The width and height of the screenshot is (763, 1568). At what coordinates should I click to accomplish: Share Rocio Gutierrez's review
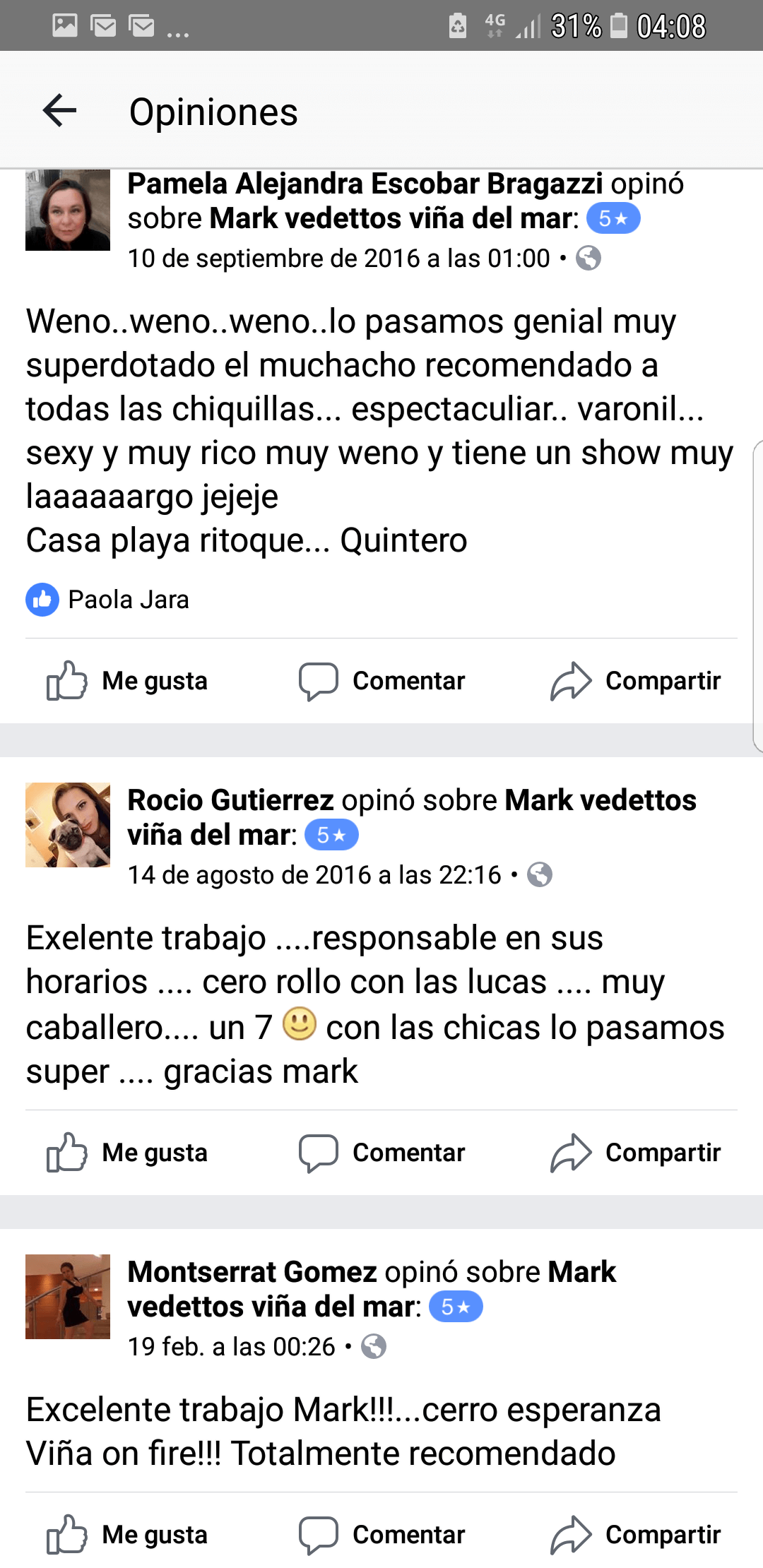pos(636,1153)
